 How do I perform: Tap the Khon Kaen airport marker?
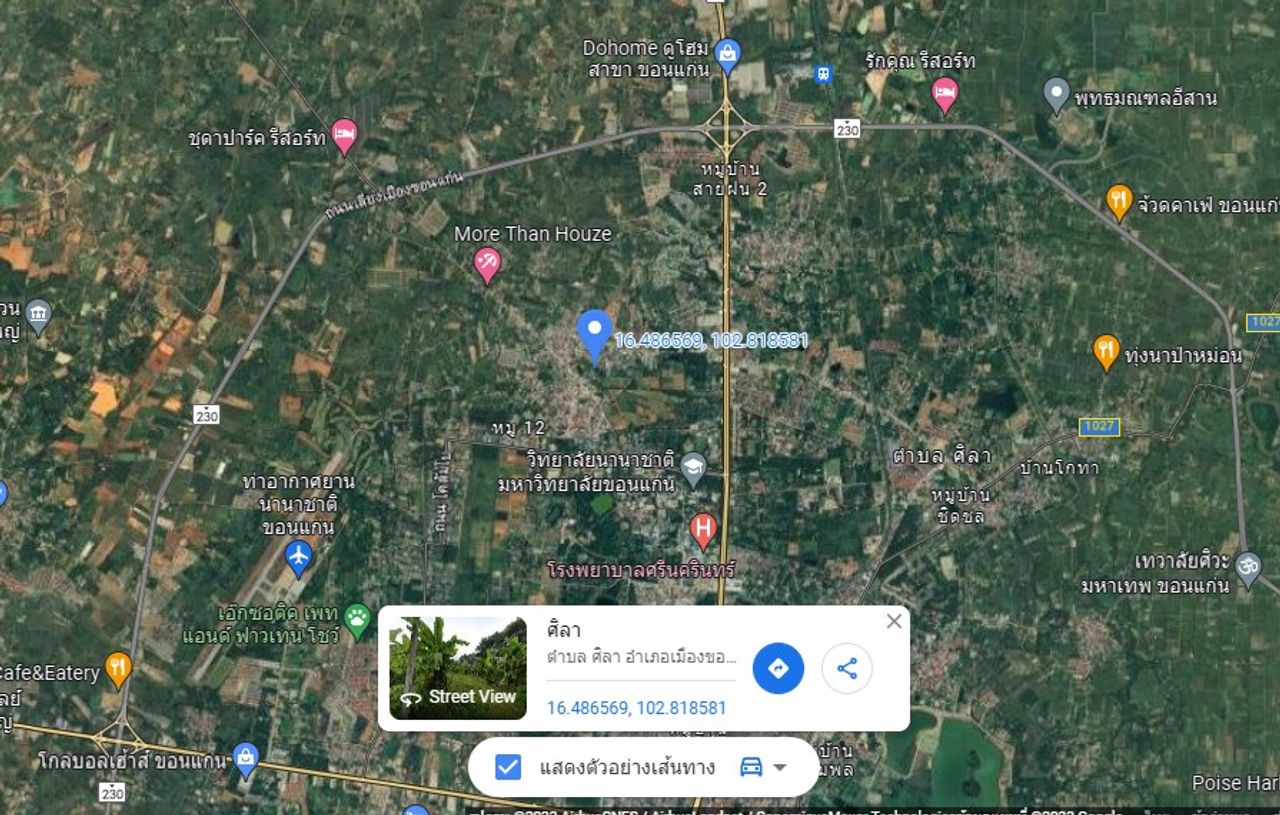[x=298, y=557]
